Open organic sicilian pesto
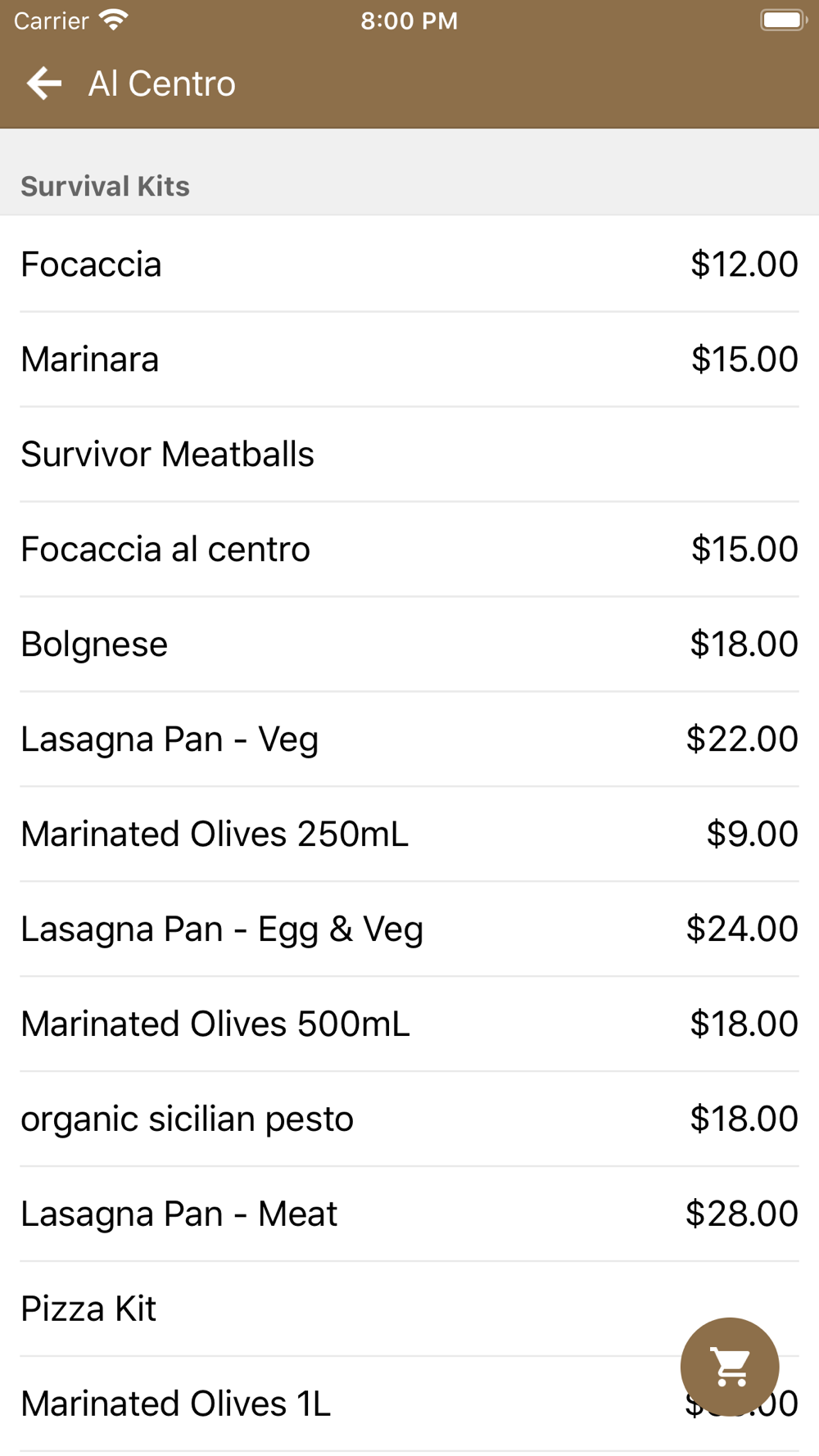Image resolution: width=819 pixels, height=1456 pixels. coord(409,1119)
